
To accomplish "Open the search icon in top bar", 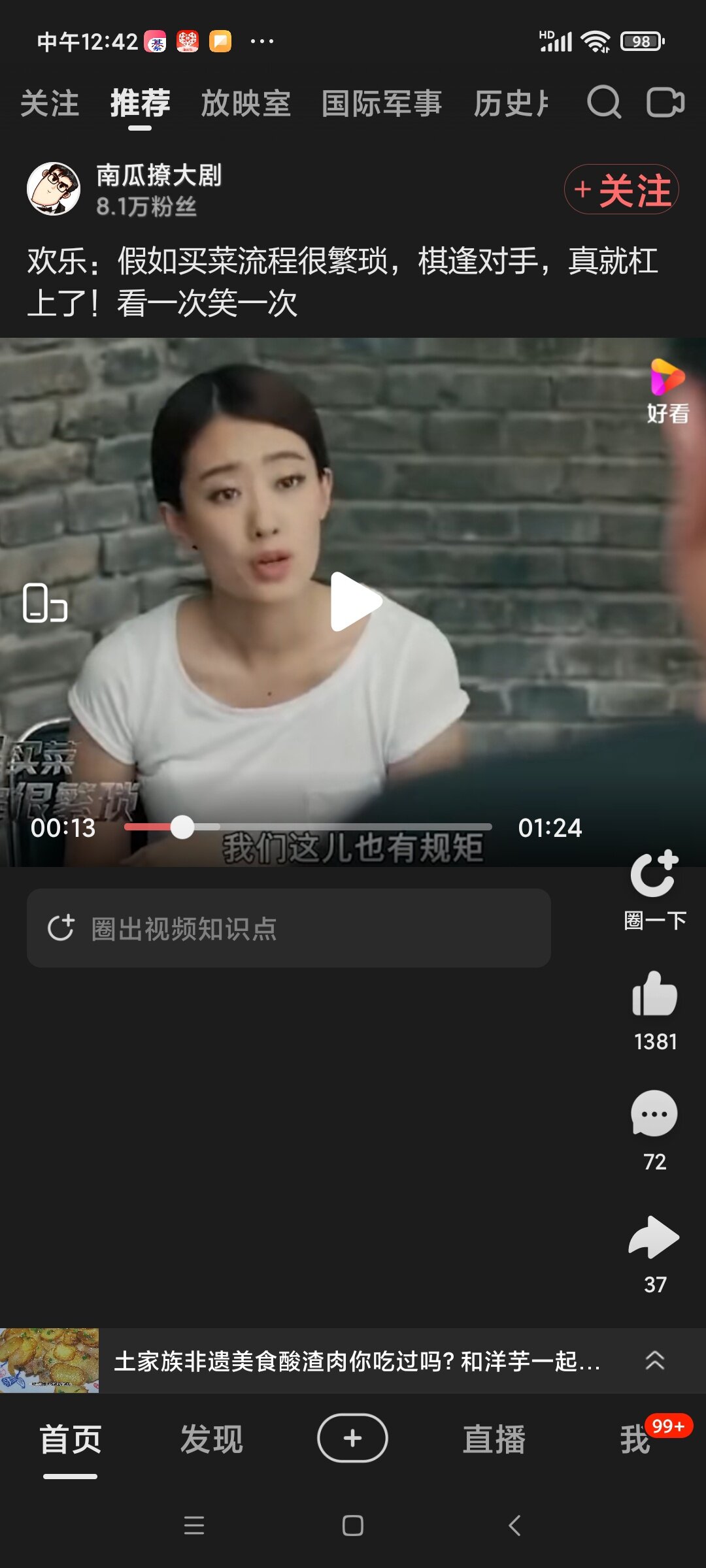I will click(x=603, y=103).
